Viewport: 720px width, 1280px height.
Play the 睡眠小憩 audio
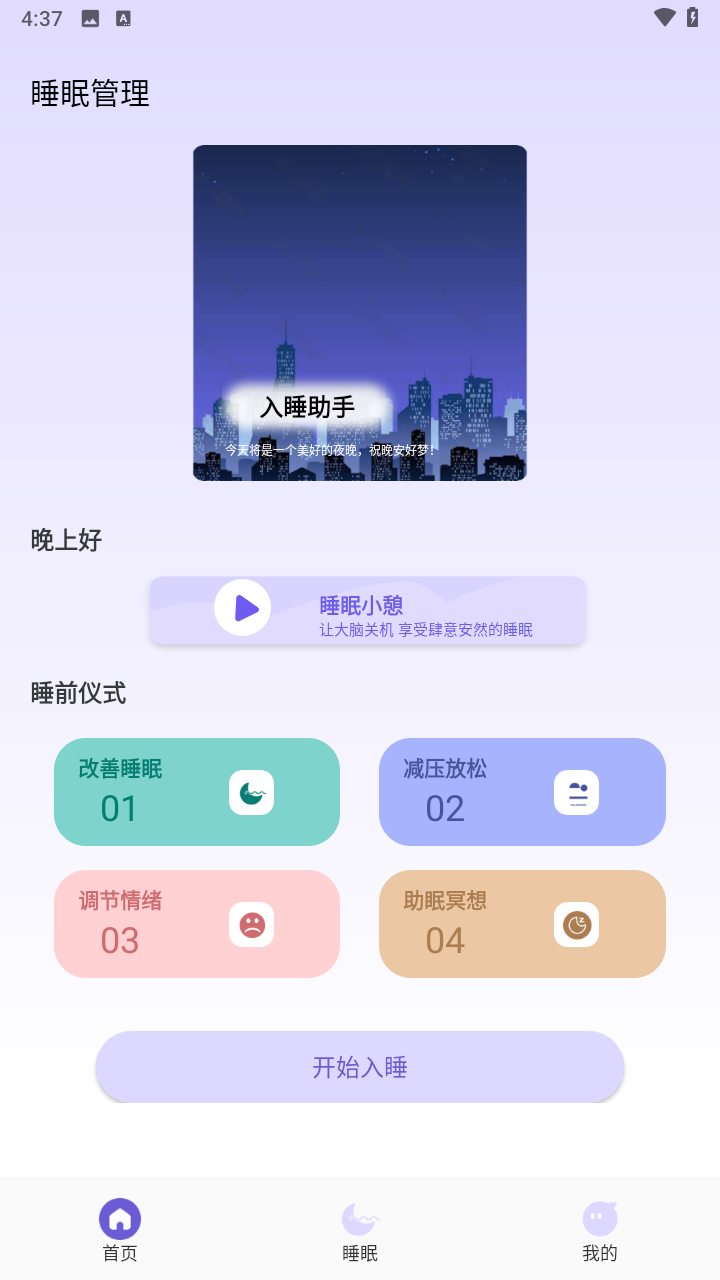coord(243,608)
